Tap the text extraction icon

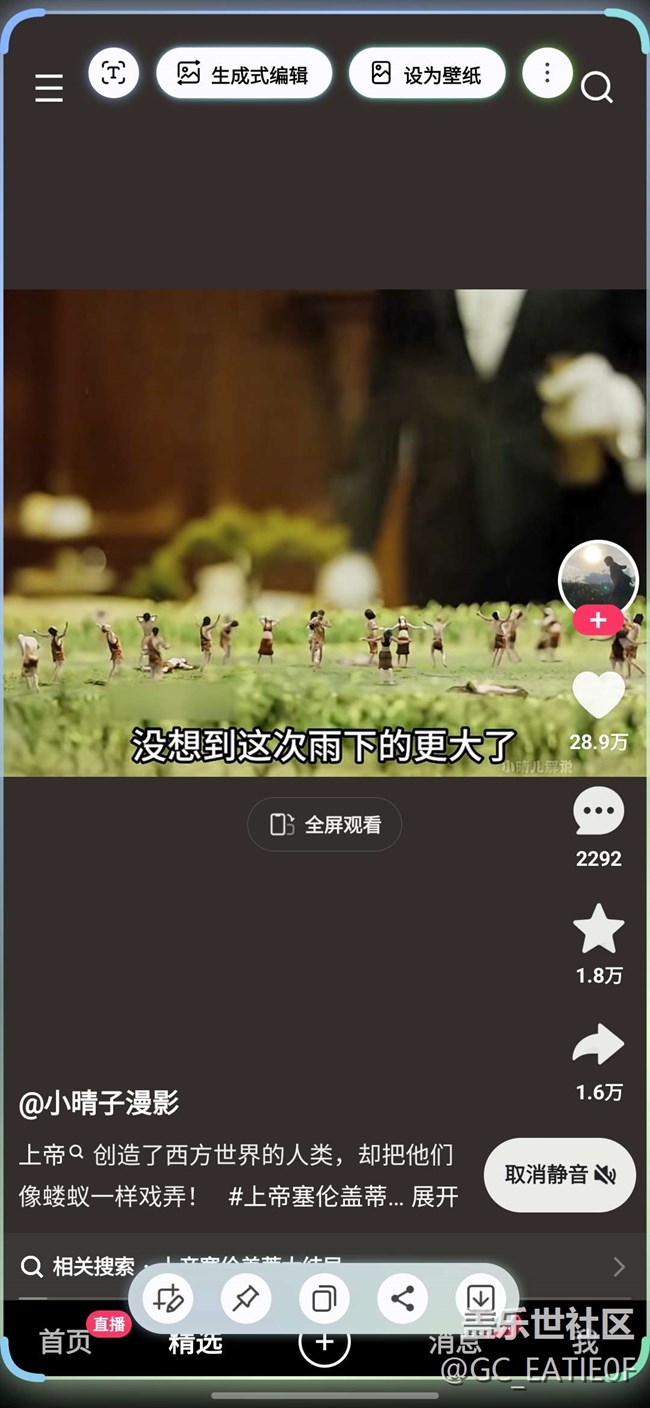coord(113,73)
